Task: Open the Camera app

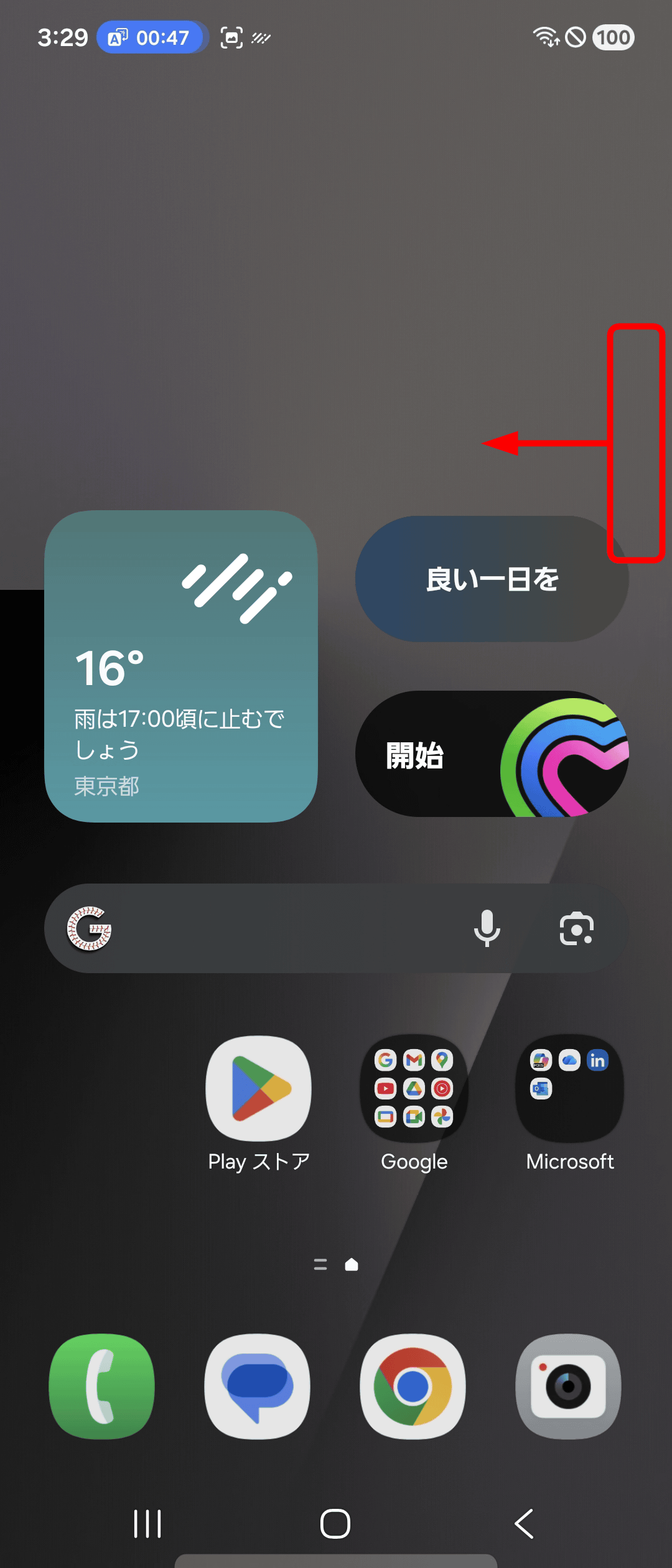Action: [568, 1386]
